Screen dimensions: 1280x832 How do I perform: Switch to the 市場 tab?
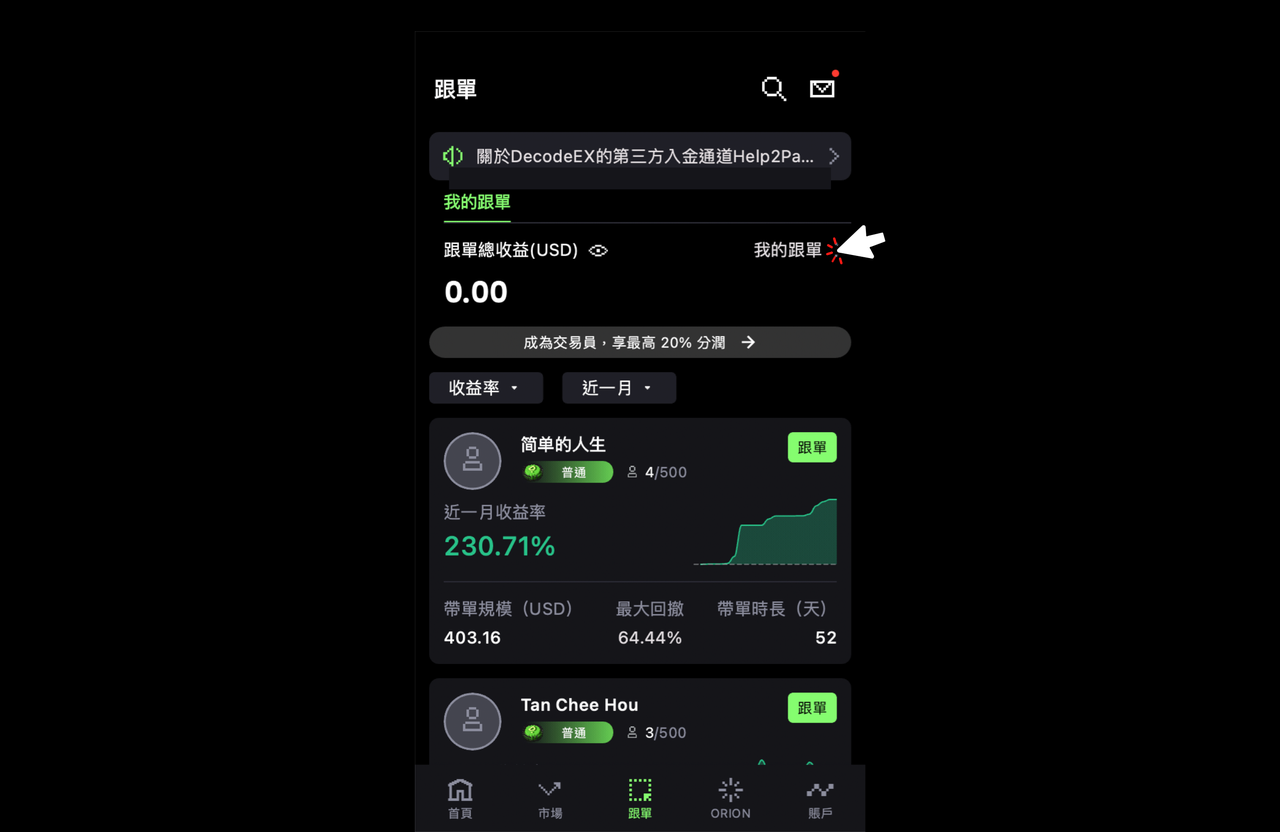coord(550,799)
